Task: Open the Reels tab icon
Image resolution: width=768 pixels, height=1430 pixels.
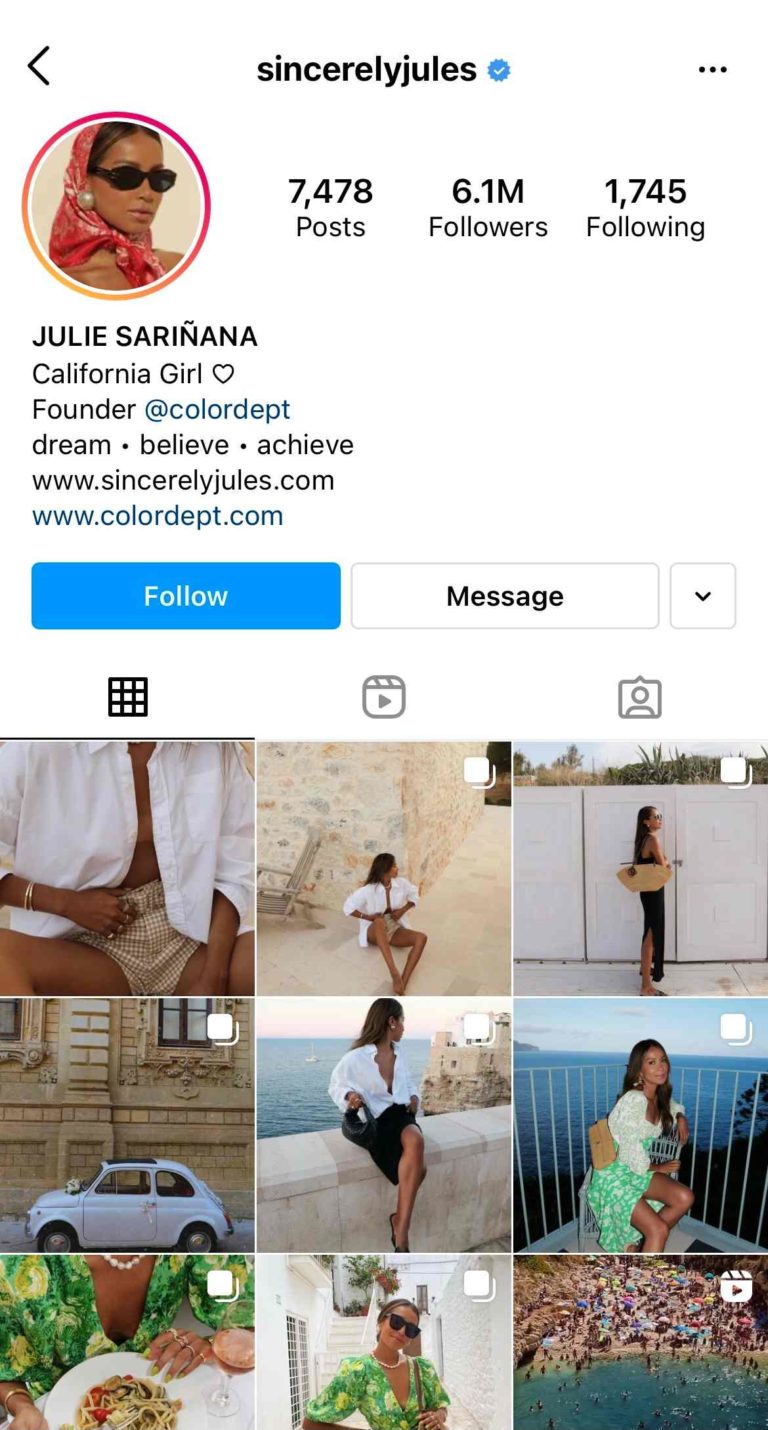Action: pyautogui.click(x=383, y=696)
